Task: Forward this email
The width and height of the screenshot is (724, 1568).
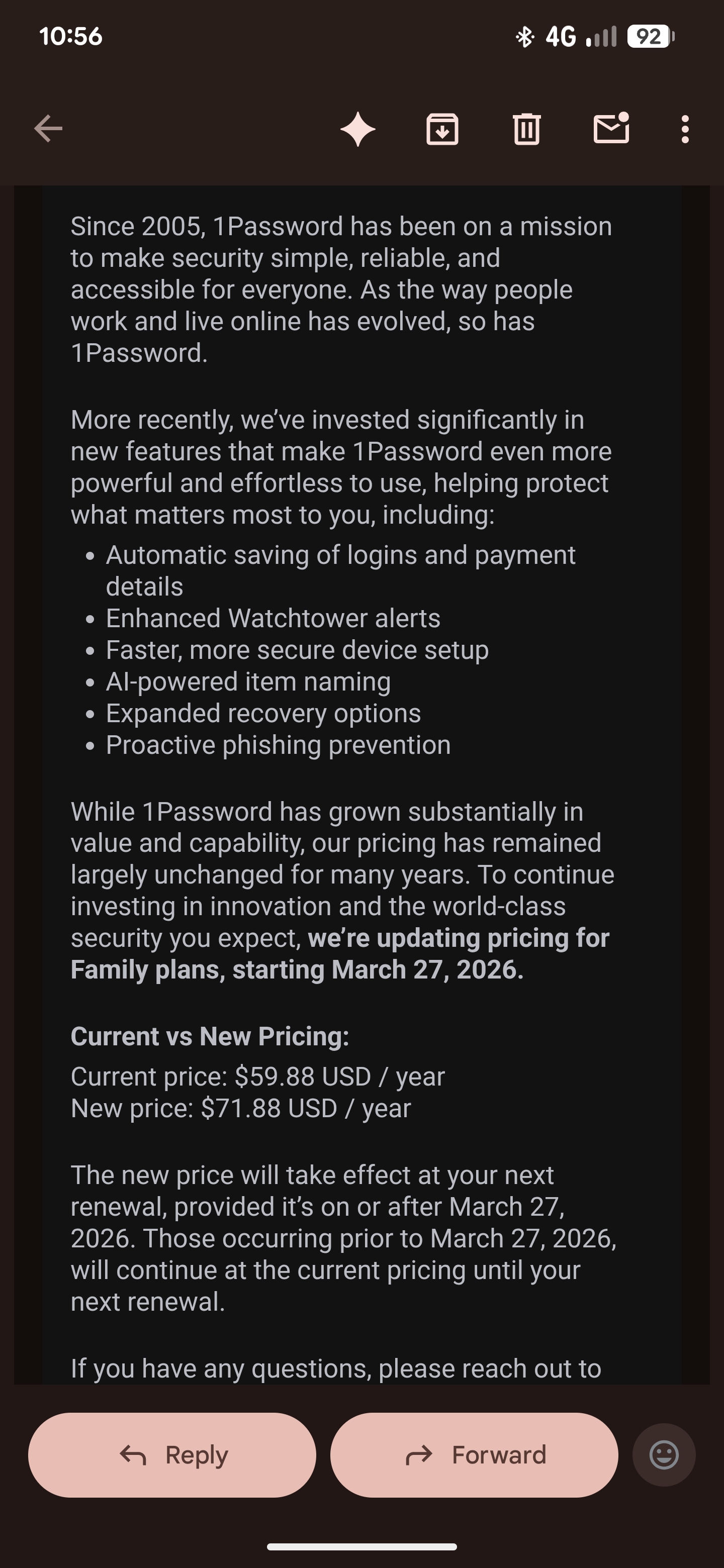Action: coord(474,1455)
